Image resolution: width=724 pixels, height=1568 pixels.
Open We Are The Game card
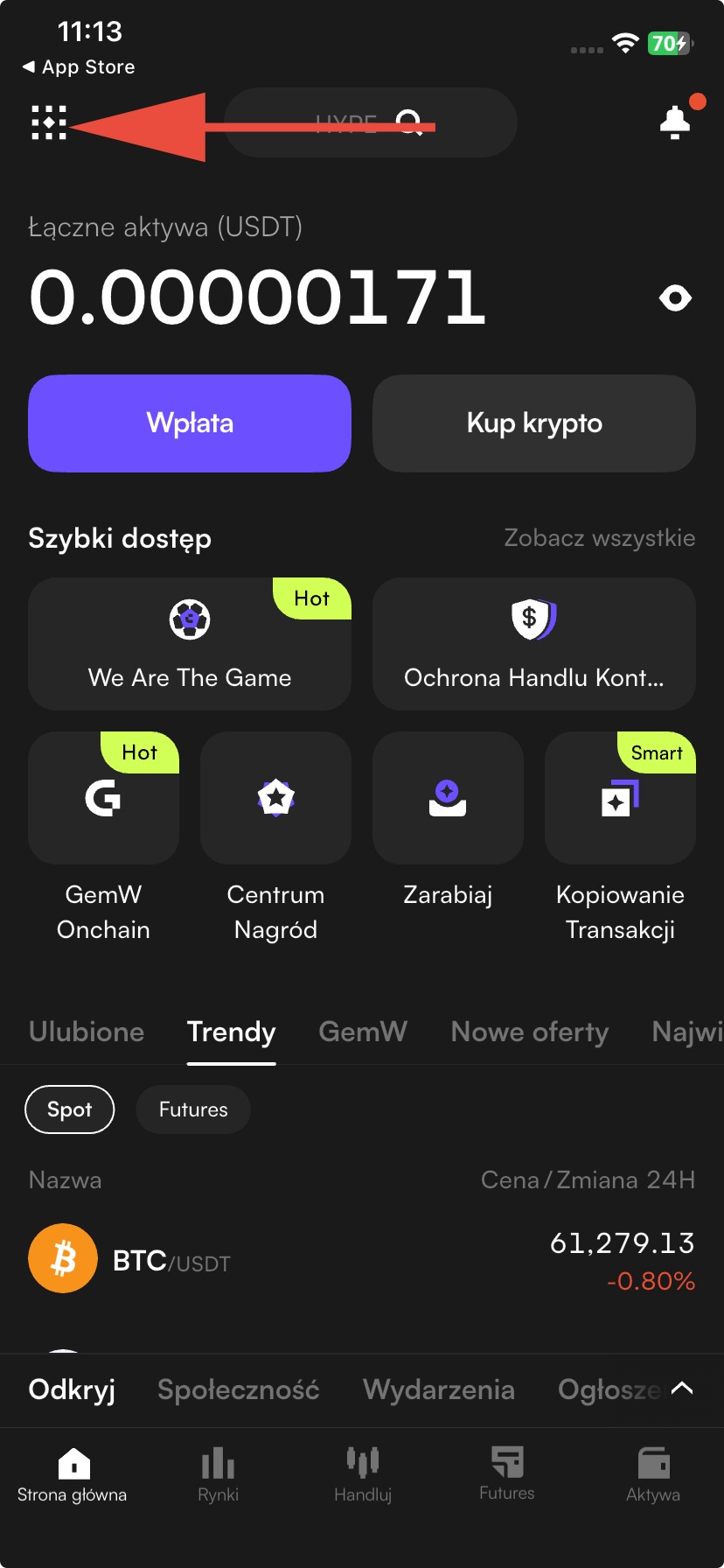tap(190, 644)
